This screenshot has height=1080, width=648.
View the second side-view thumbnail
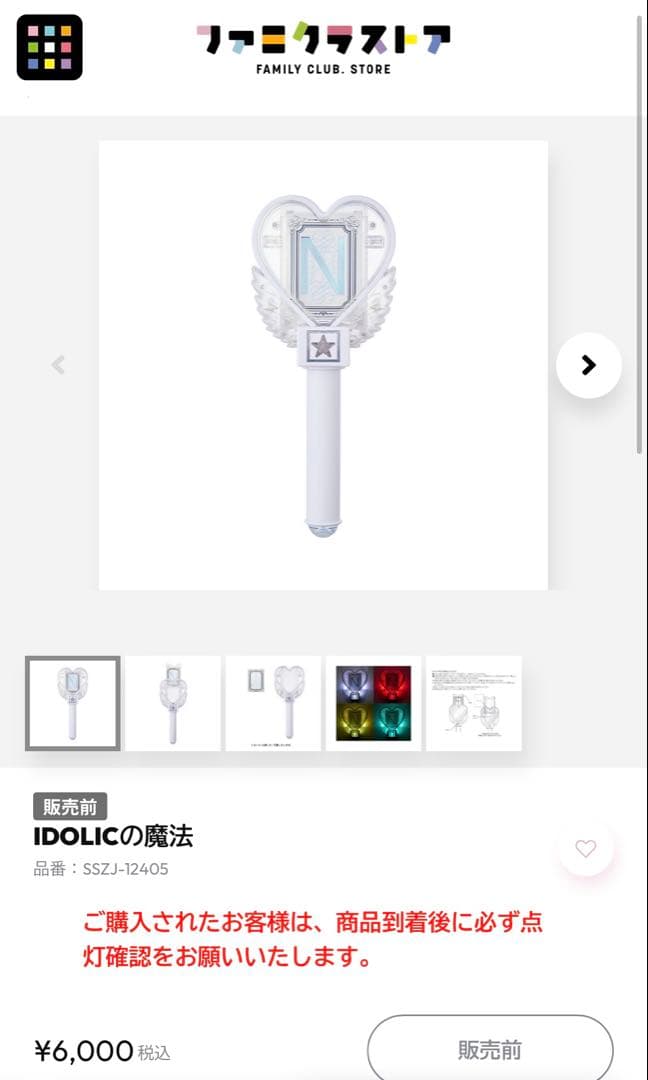pyautogui.click(x=173, y=703)
